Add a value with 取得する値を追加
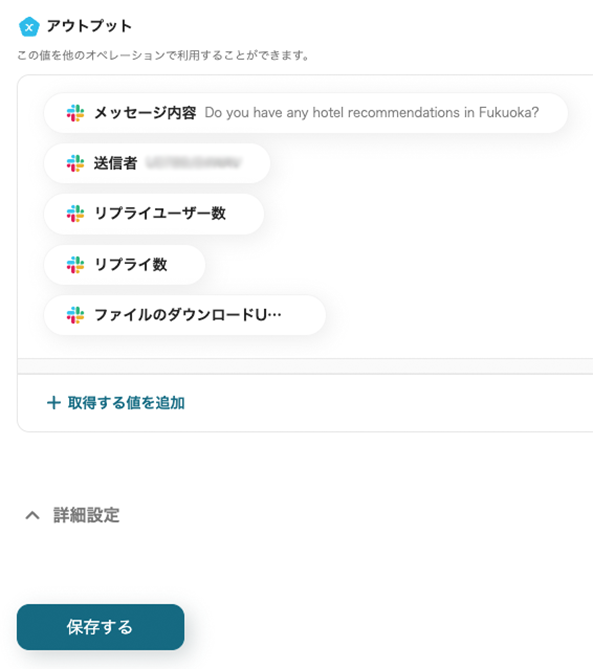This screenshot has height=669, width=611. tap(116, 403)
